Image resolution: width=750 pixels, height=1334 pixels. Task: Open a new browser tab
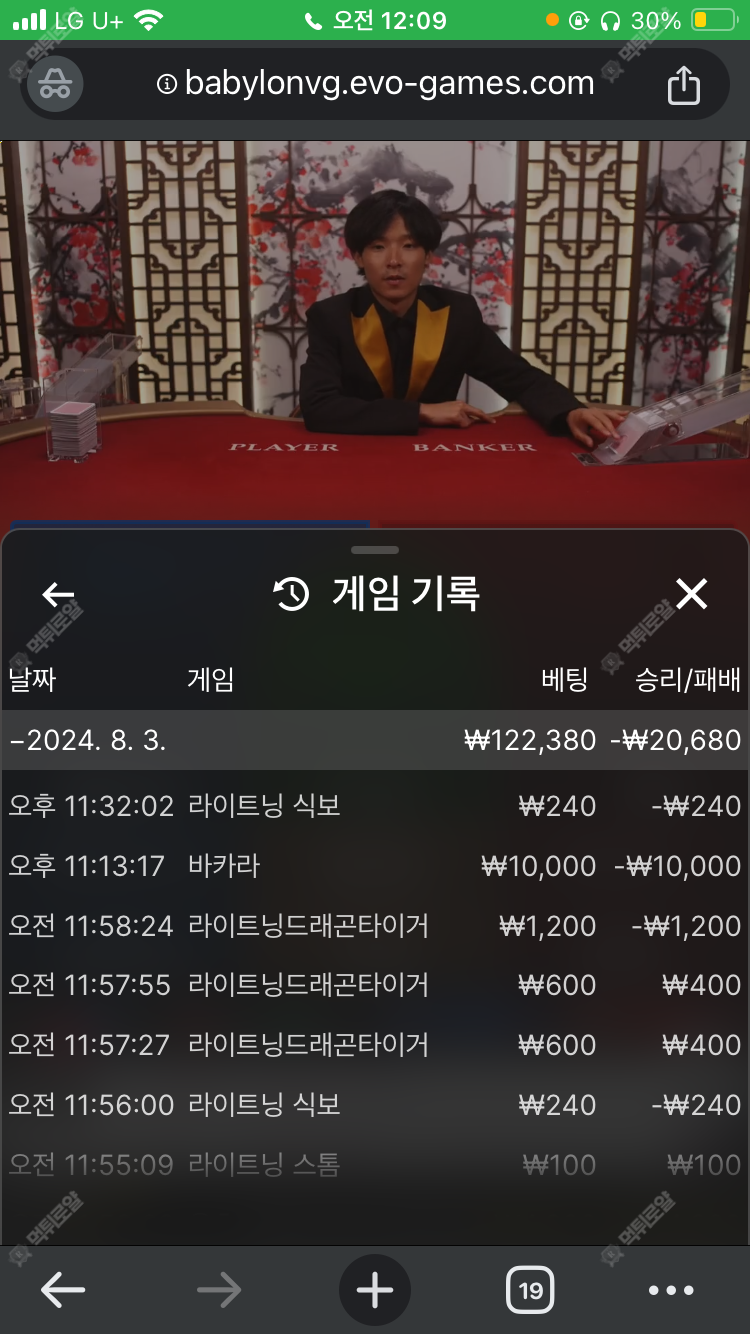click(375, 1291)
